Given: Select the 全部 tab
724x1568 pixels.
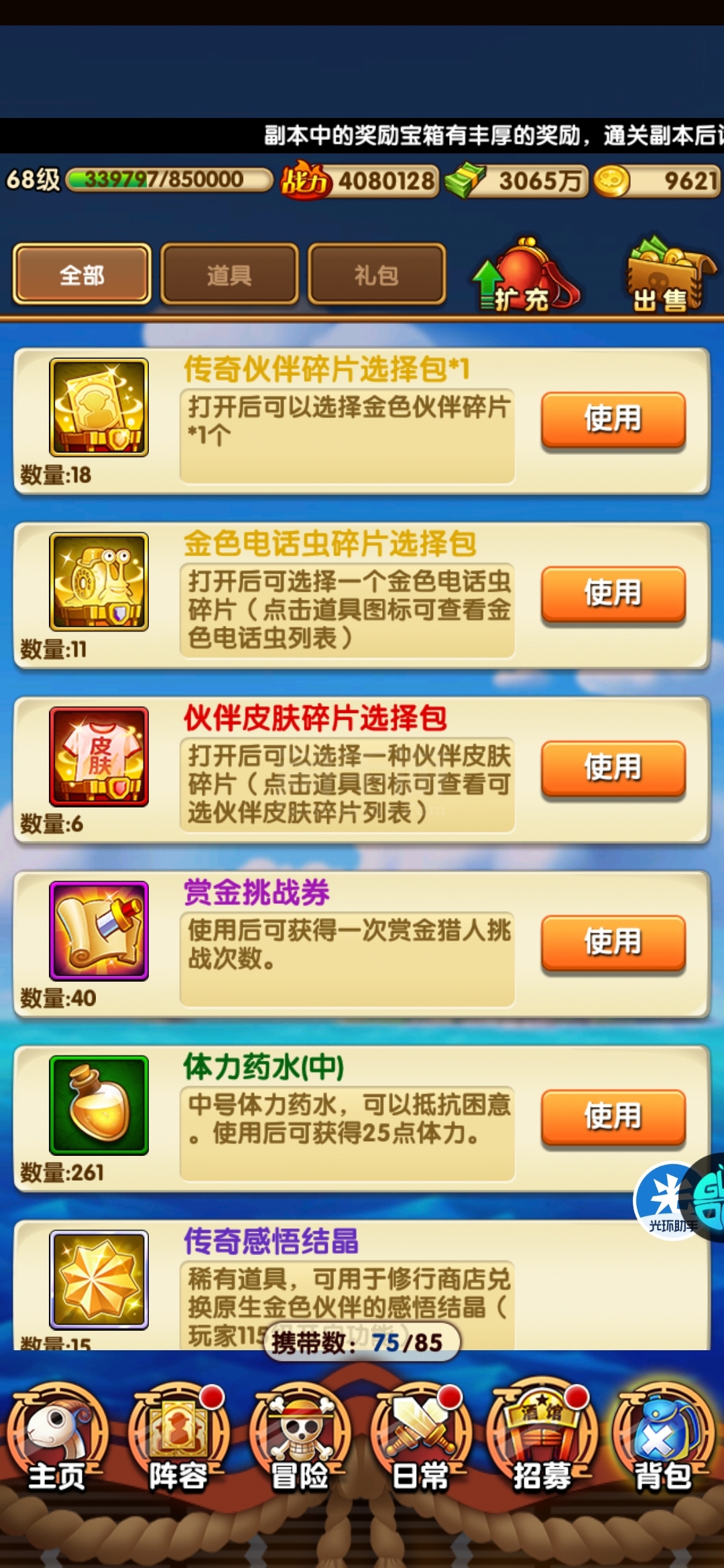Looking at the screenshot, I should (x=82, y=274).
